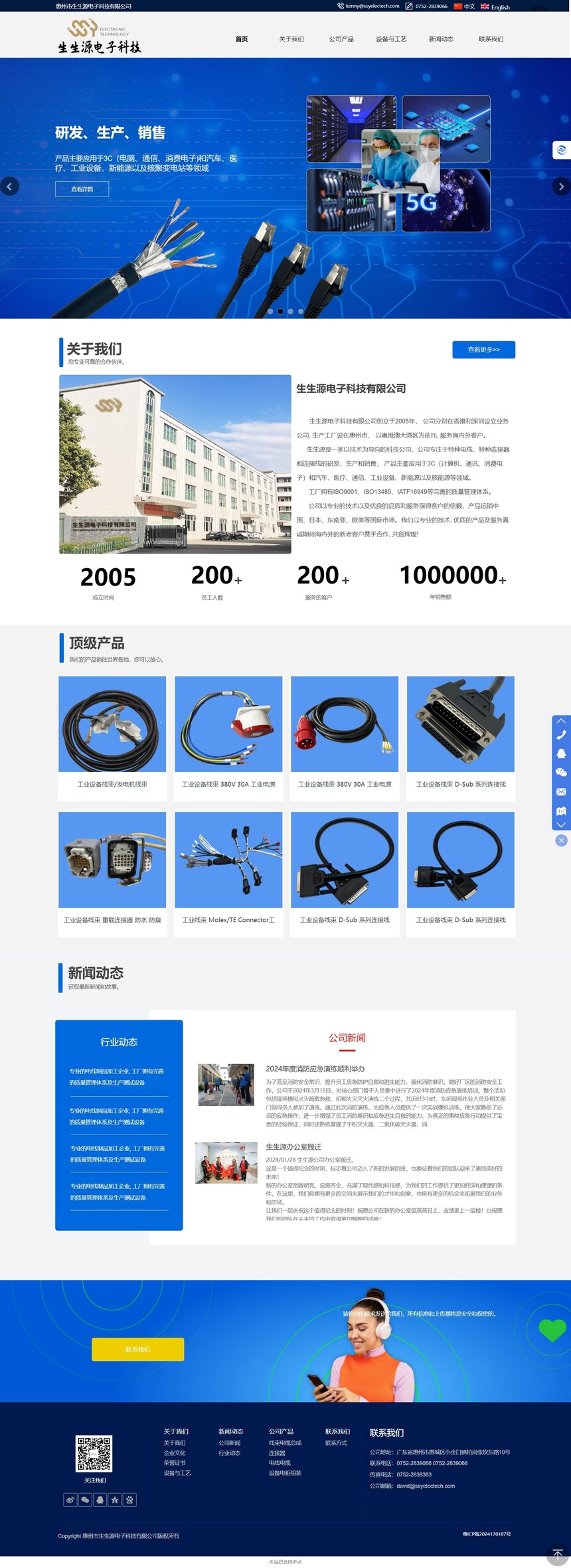Read the 生生源办公室搬迁 news article

[x=293, y=1146]
